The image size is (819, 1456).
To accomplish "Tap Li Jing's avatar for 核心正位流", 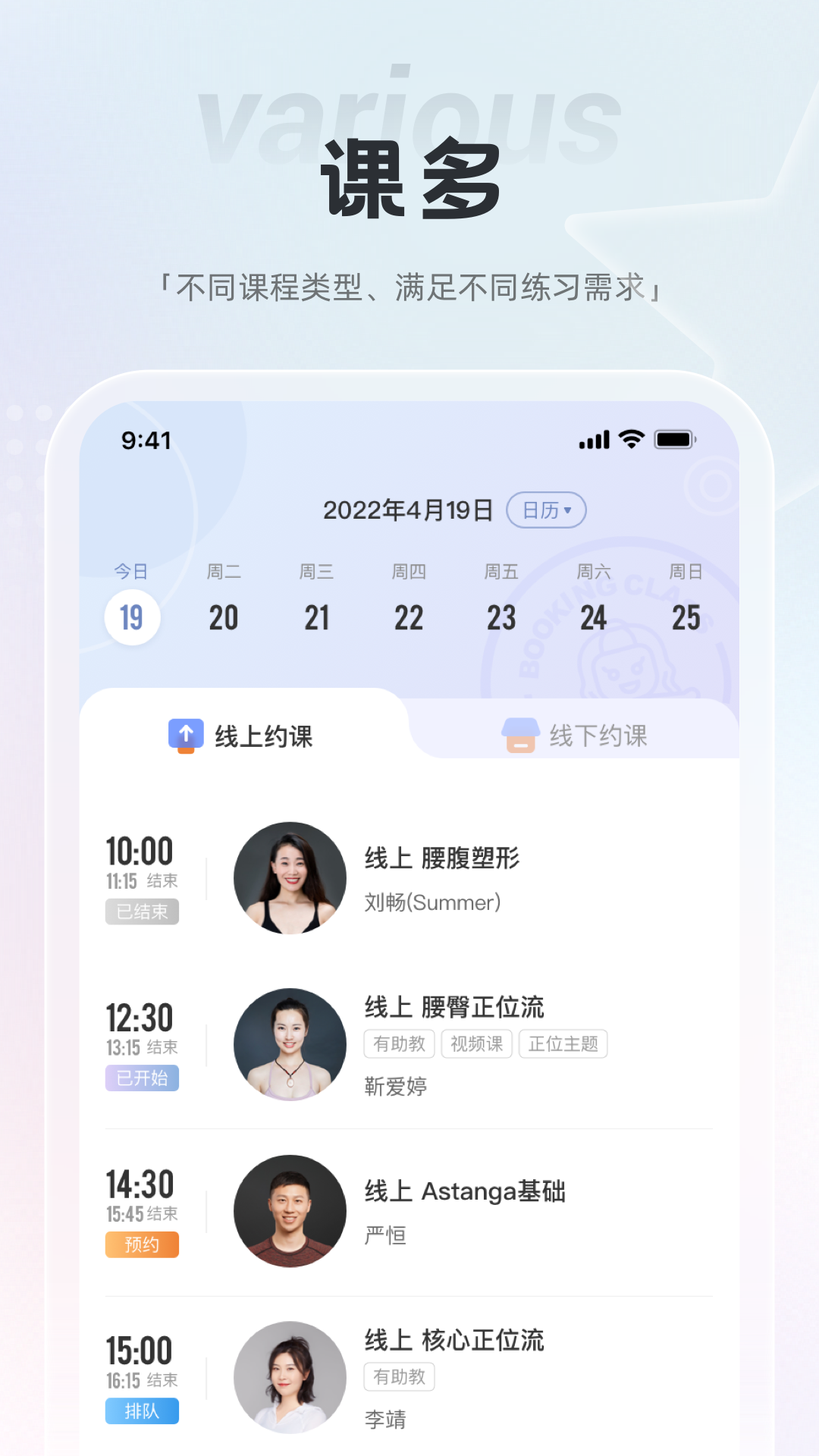I will click(x=290, y=1378).
